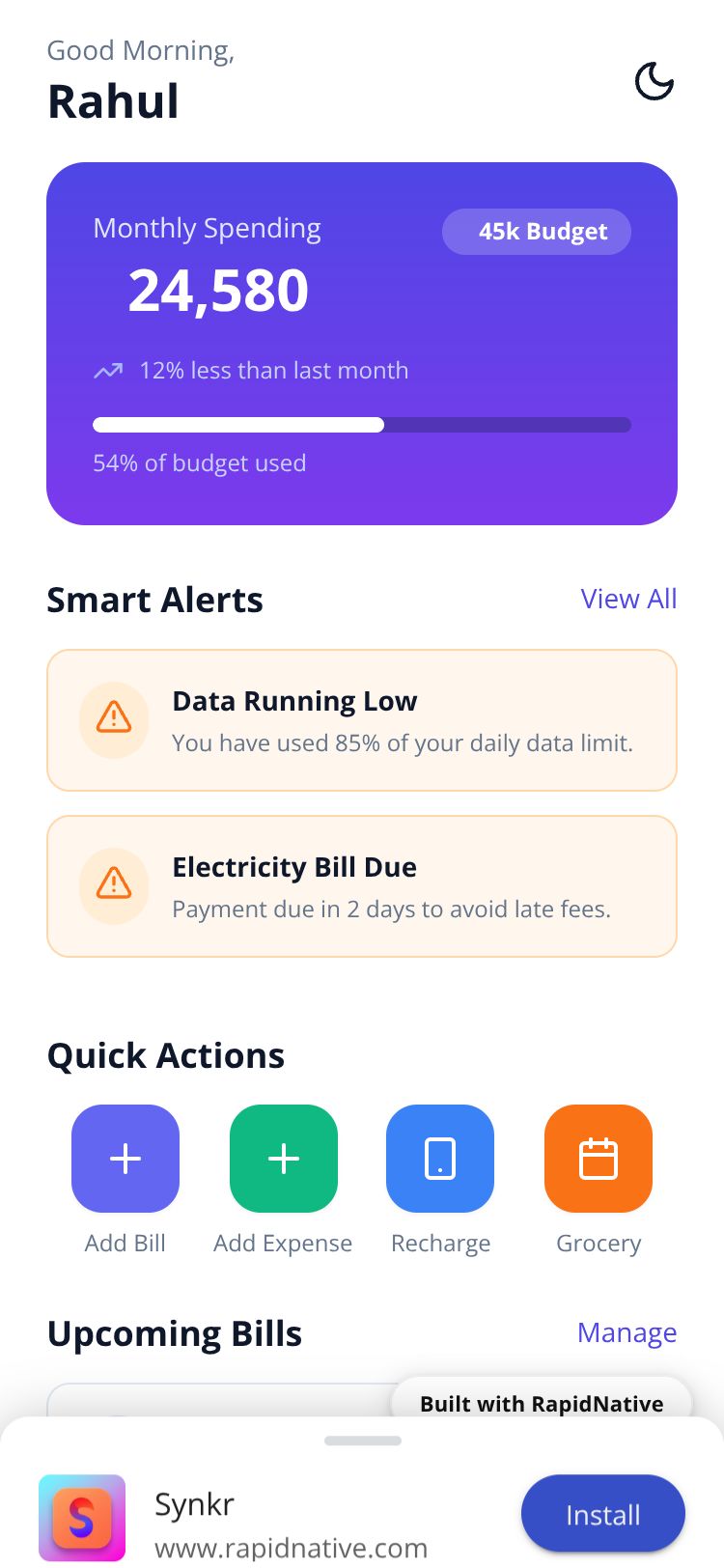Toggle dark mode with the moon icon
This screenshot has height=1568, width=724.
coord(654,82)
